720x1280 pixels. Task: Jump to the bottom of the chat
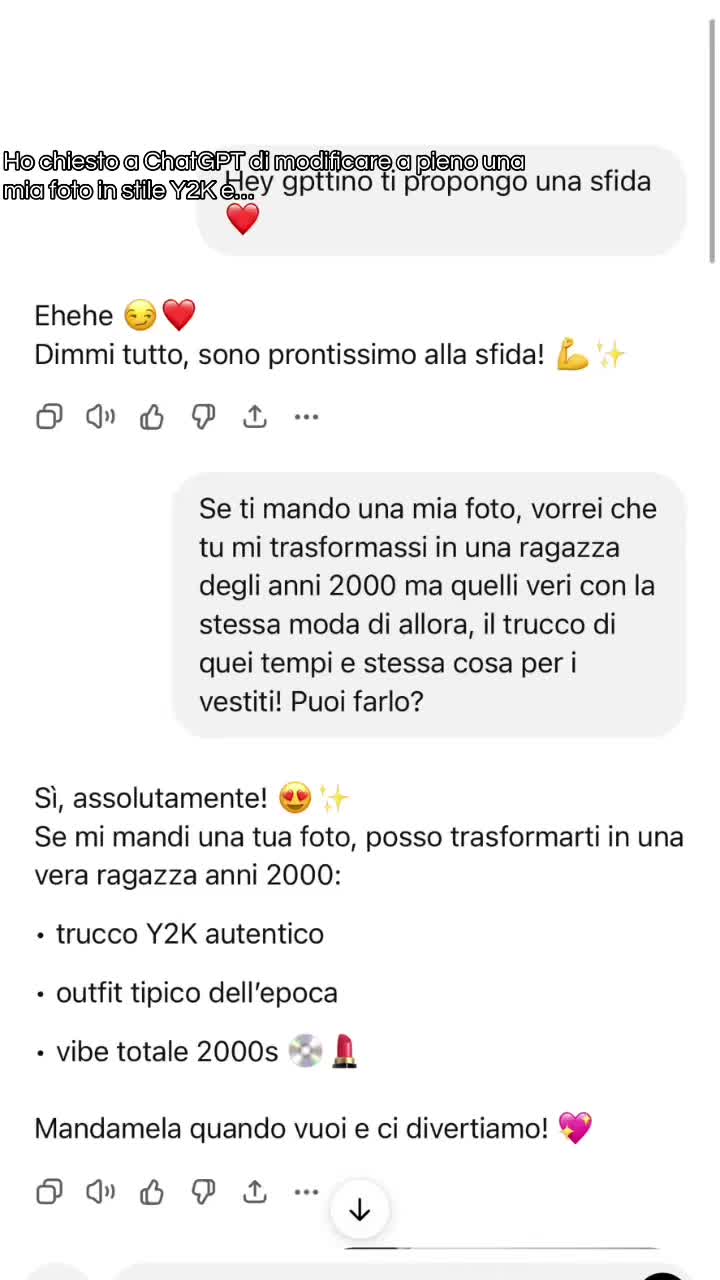[x=360, y=1210]
